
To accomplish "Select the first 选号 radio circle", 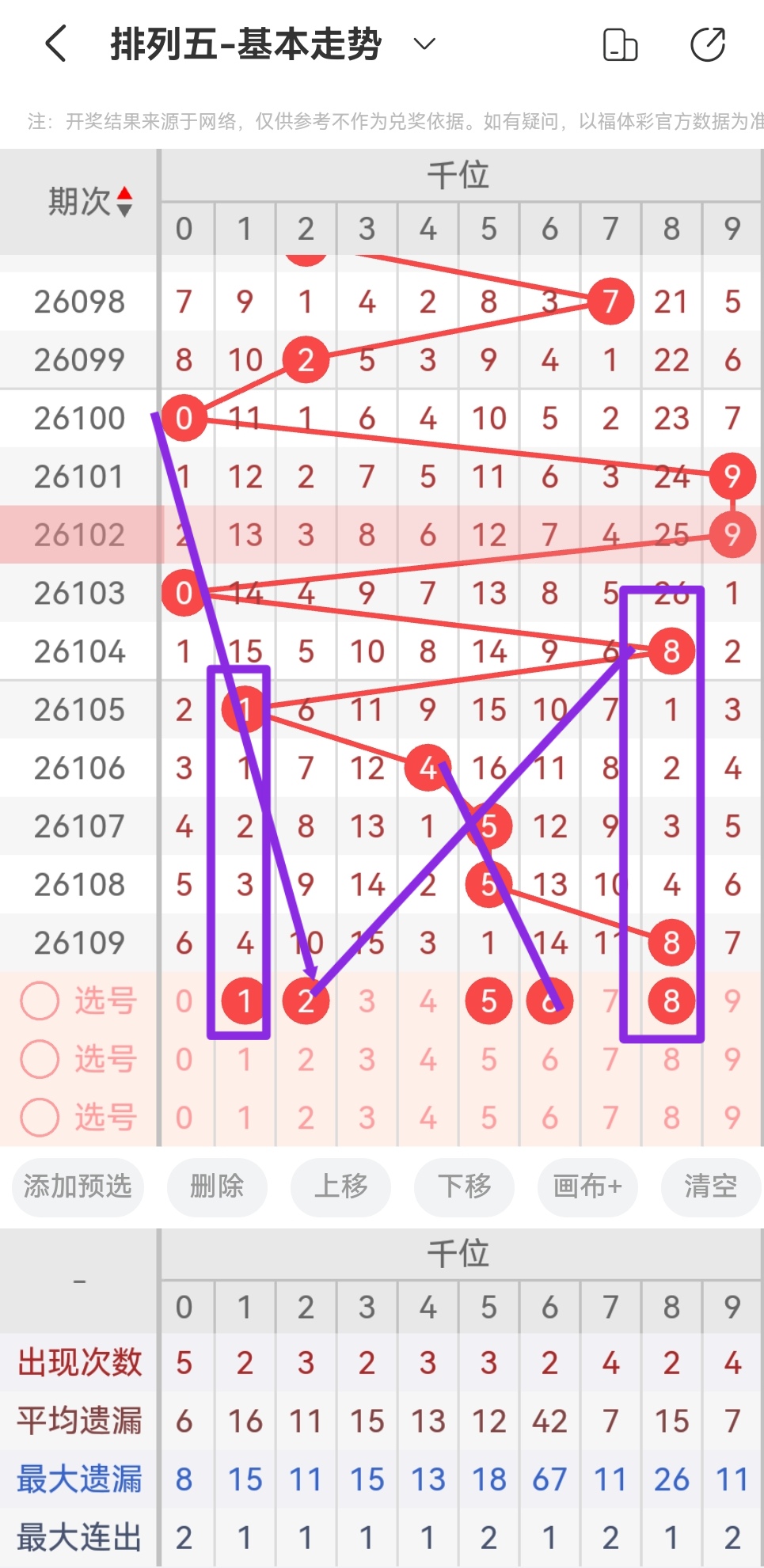I will pyautogui.click(x=40, y=1000).
